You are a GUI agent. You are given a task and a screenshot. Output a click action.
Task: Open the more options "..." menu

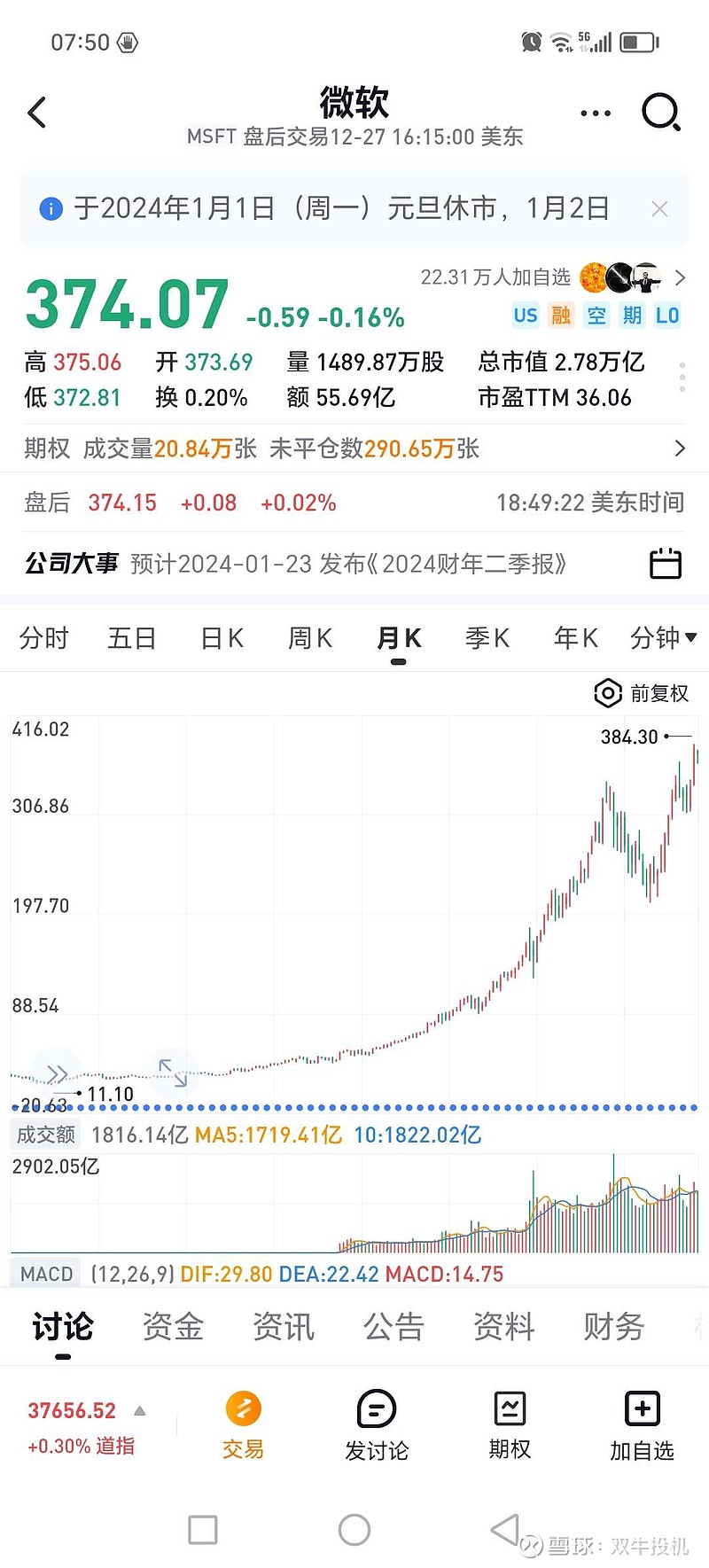(595, 113)
